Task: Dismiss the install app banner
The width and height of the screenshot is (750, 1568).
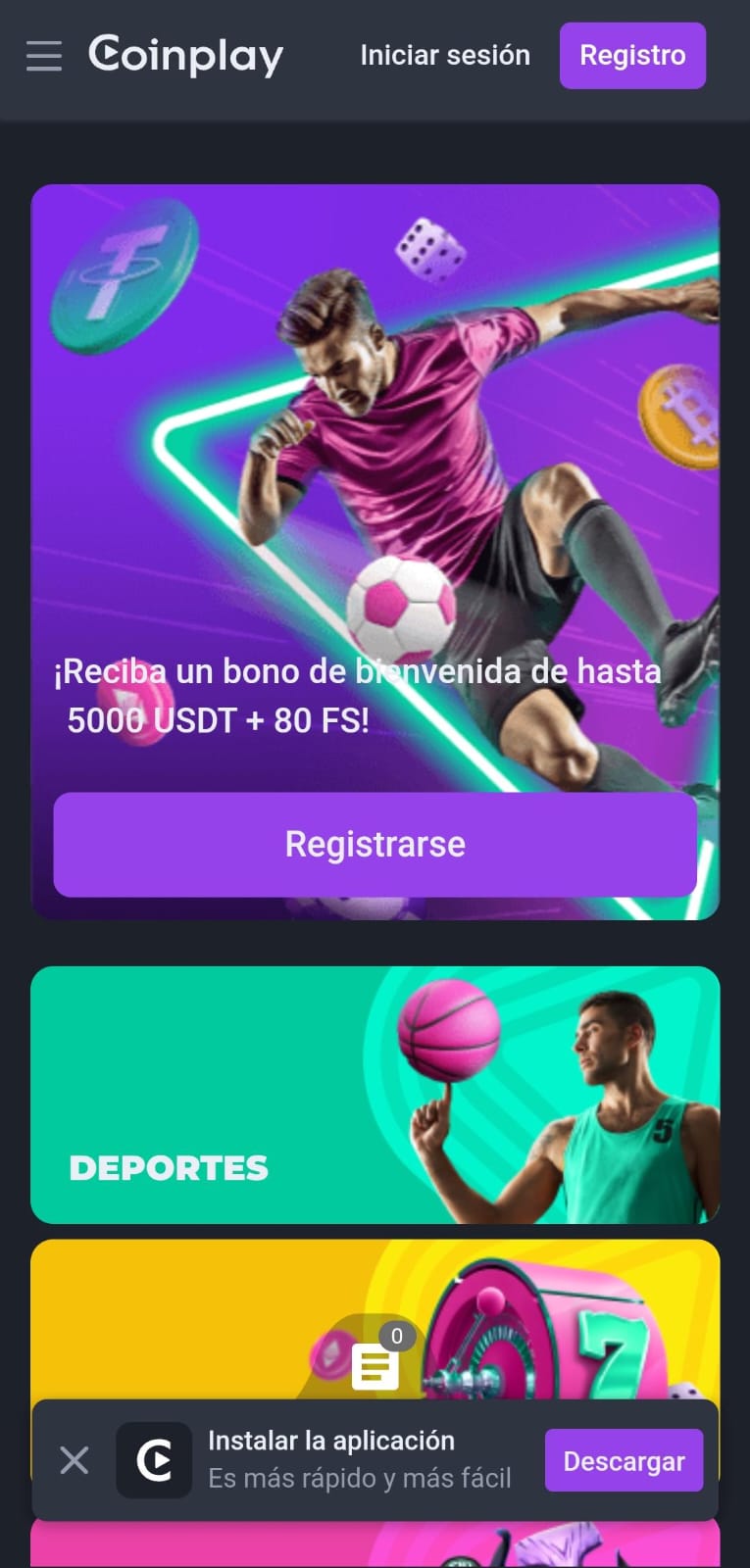Action: 75,1460
